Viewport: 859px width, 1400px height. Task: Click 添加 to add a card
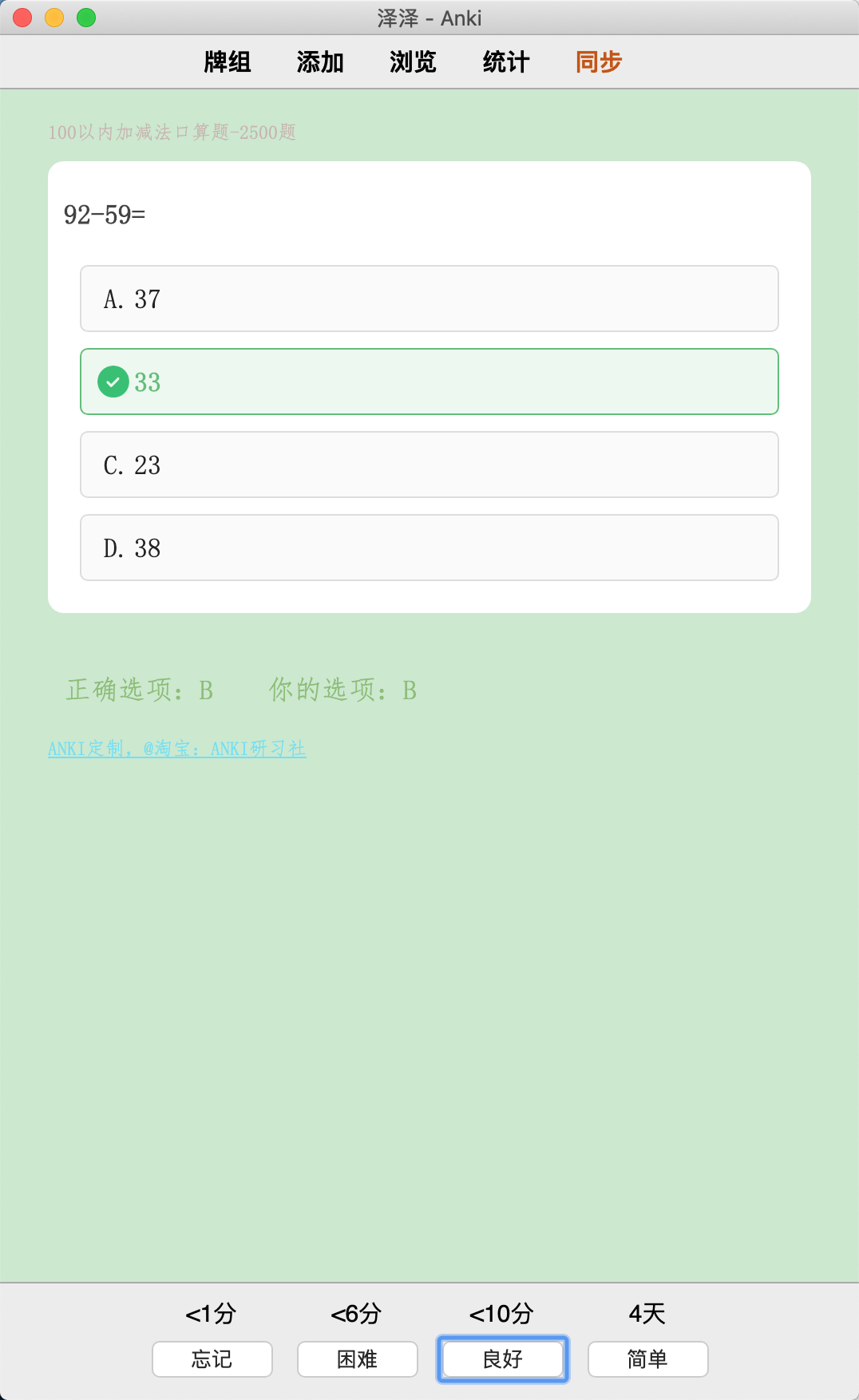pyautogui.click(x=320, y=61)
